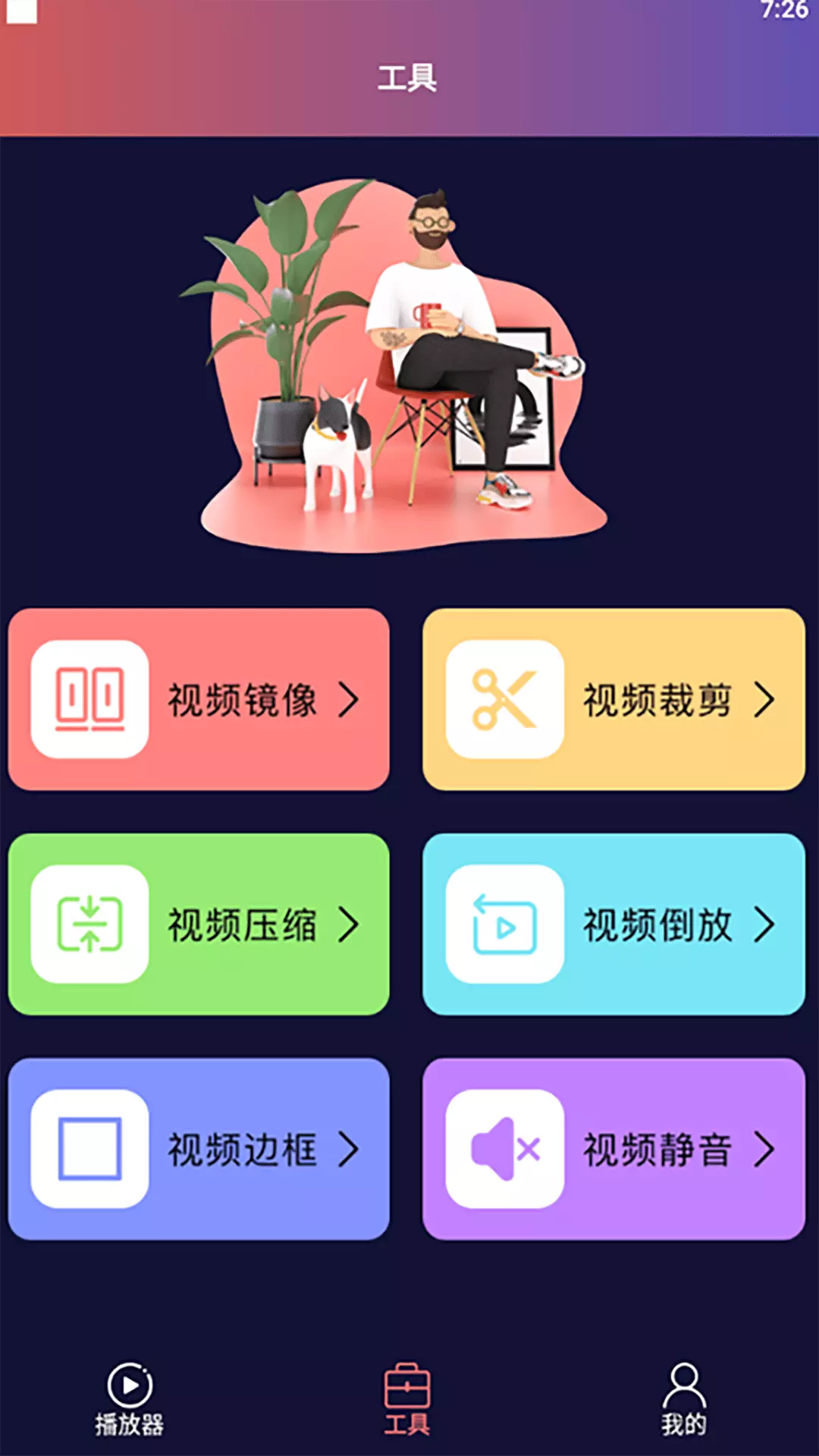The image size is (819, 1456).
Task: Select the 视频压缩 video compress card
Action: [x=199, y=924]
